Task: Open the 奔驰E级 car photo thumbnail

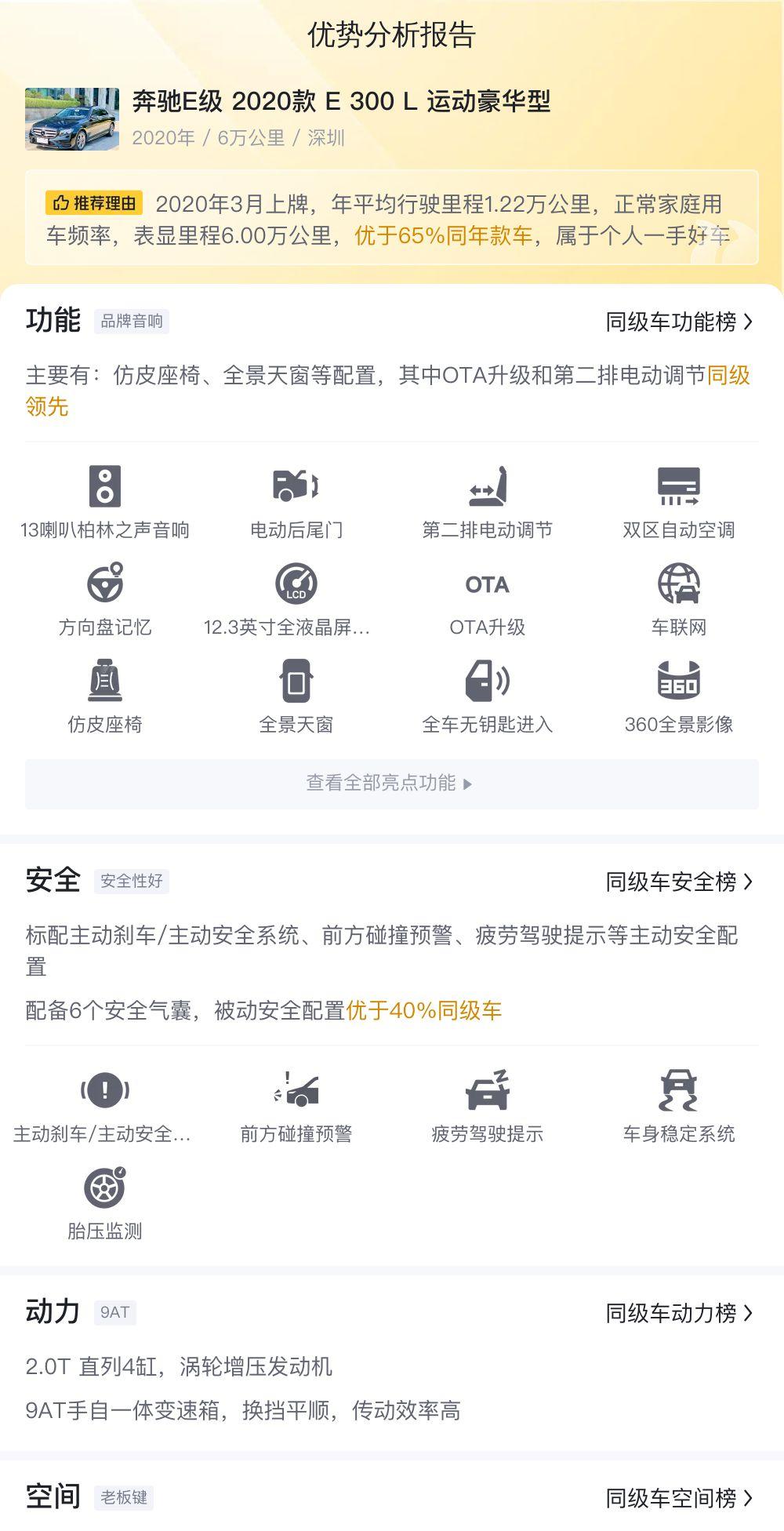Action: tap(72, 119)
